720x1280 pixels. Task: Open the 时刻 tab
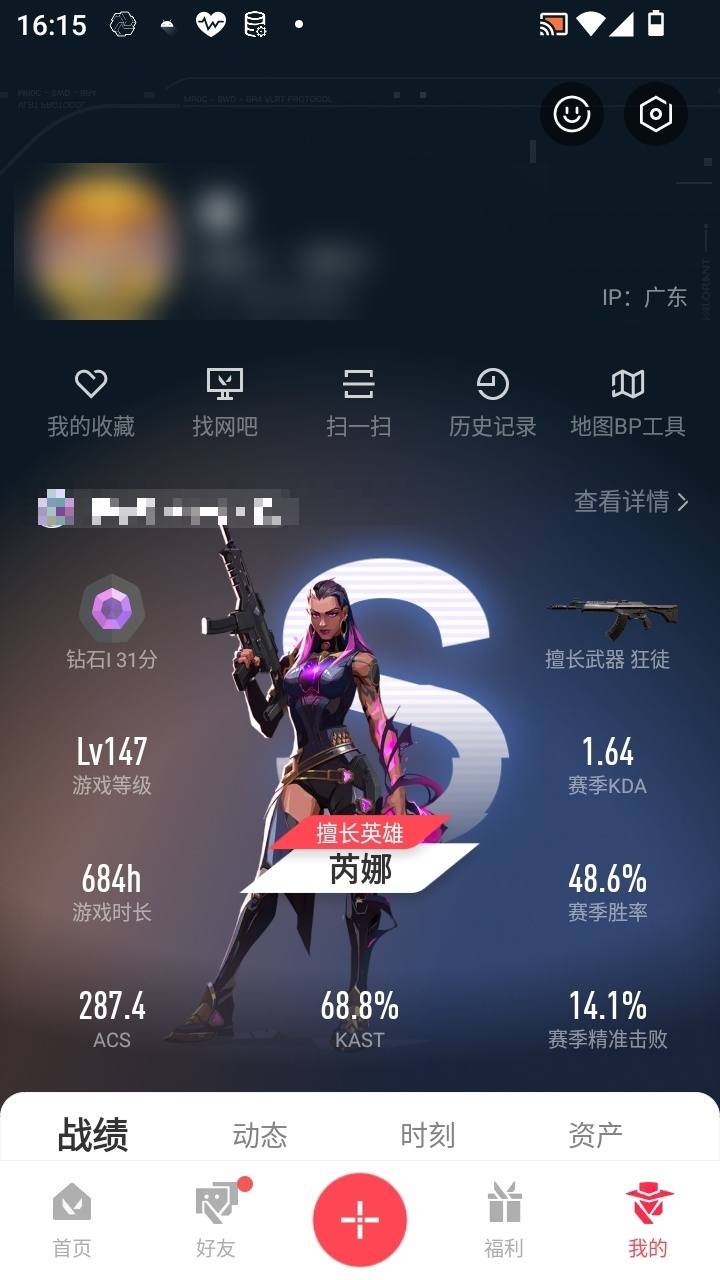tap(428, 1135)
